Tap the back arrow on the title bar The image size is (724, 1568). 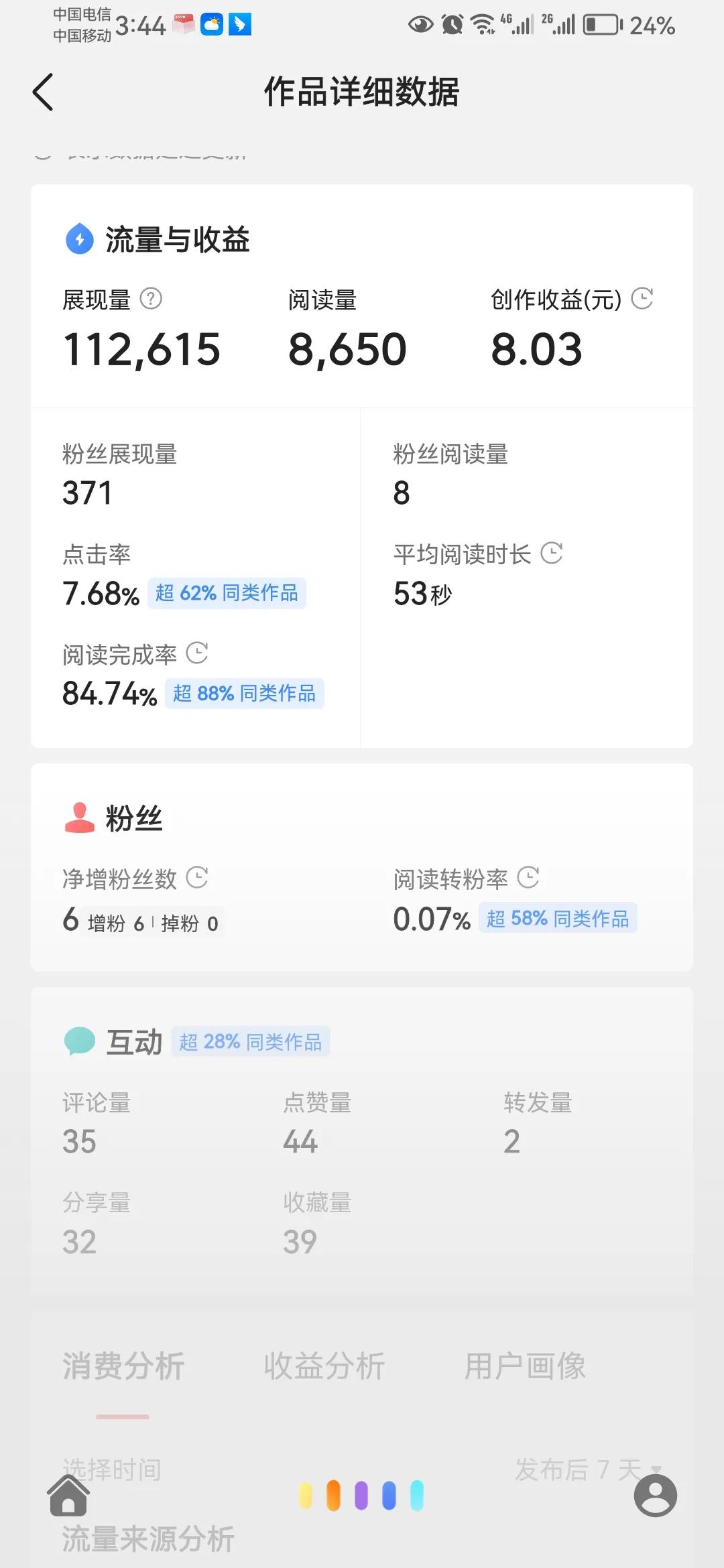[43, 92]
